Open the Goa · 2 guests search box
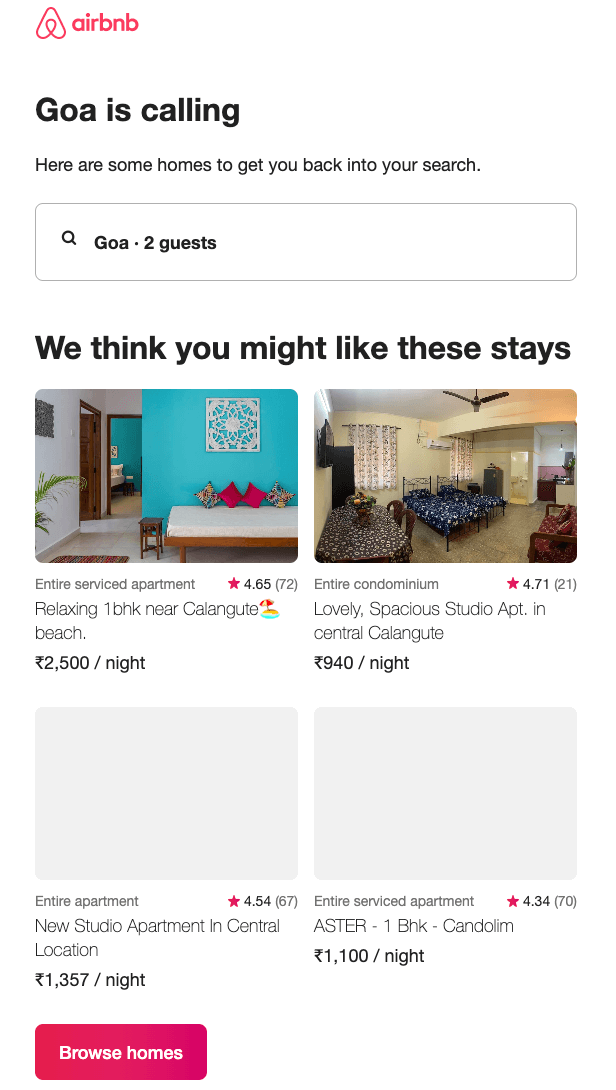The image size is (616, 1090). [x=305, y=242]
